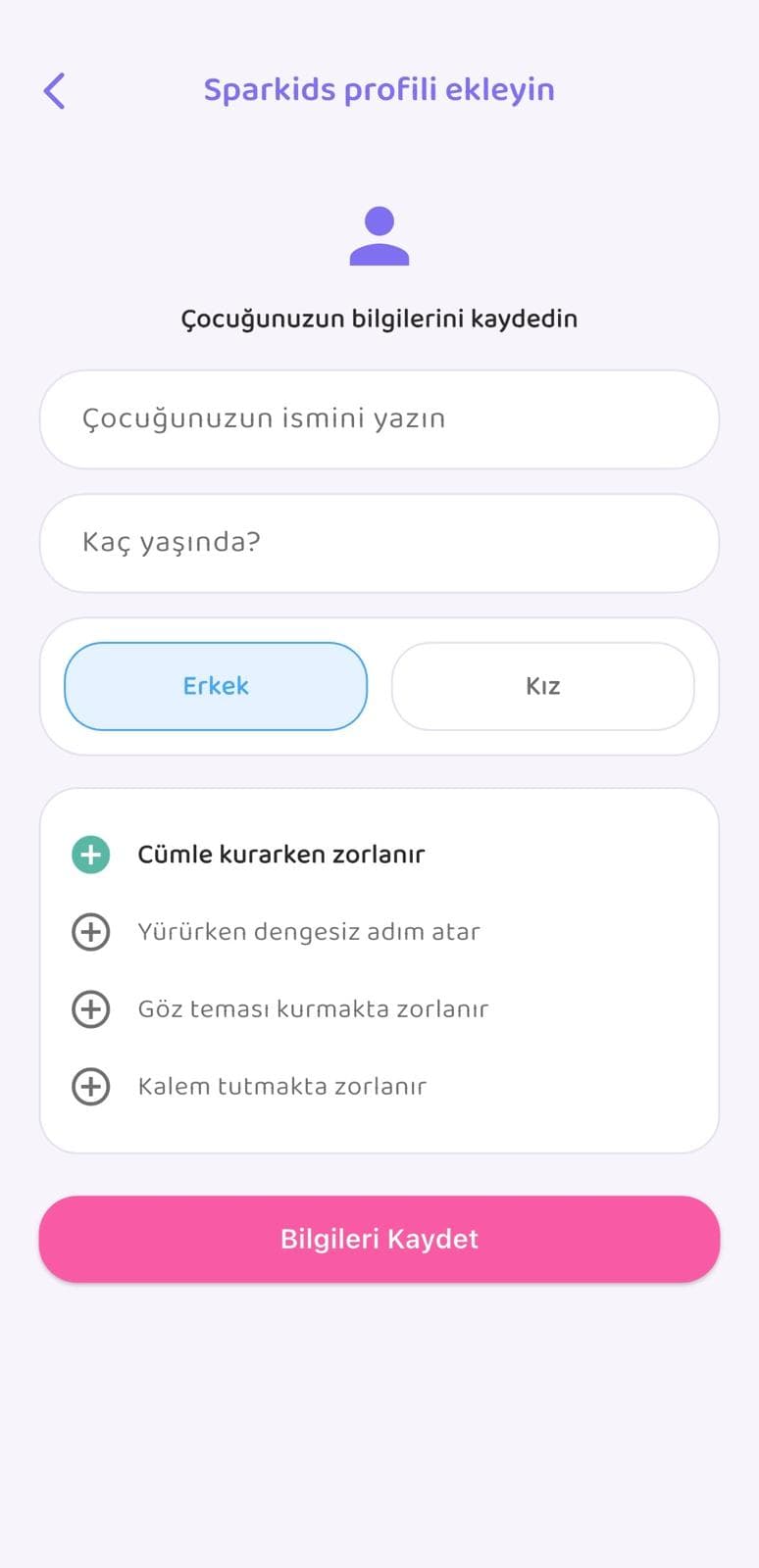759x1568 pixels.
Task: Expand the 'Cümle kurarken zorlanır' option
Action: (x=281, y=854)
